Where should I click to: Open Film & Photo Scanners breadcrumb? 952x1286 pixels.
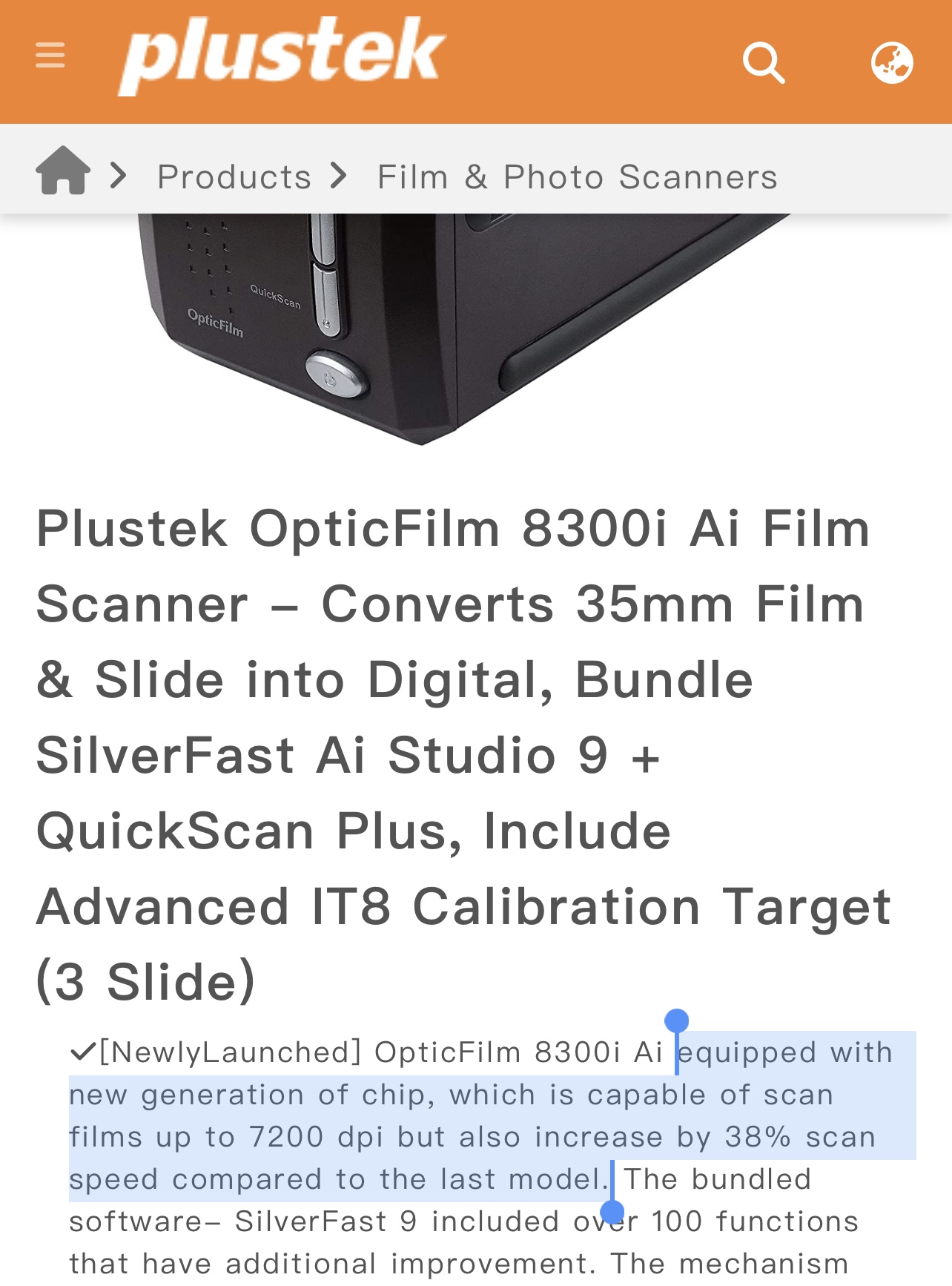point(577,177)
